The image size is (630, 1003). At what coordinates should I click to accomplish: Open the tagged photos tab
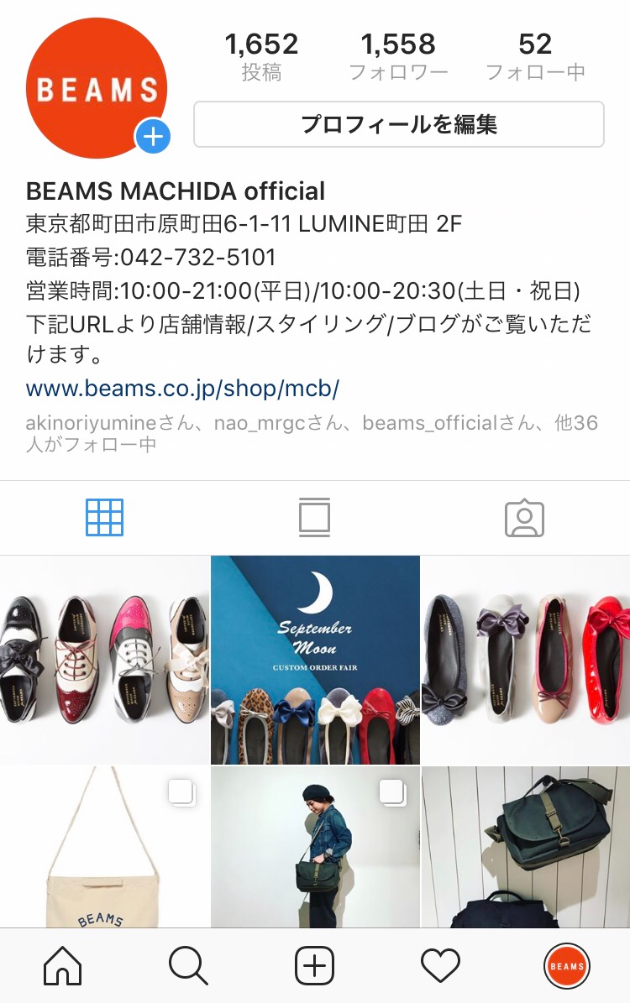pos(524,518)
